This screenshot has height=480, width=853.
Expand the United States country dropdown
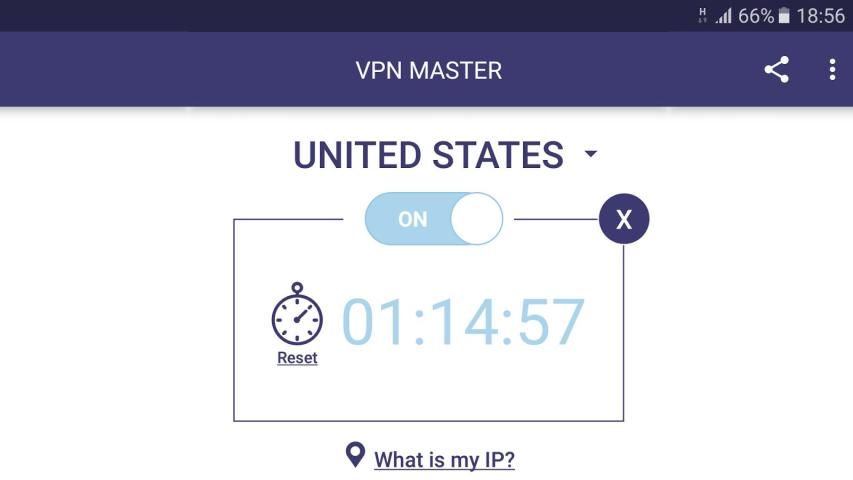pyautogui.click(x=590, y=155)
